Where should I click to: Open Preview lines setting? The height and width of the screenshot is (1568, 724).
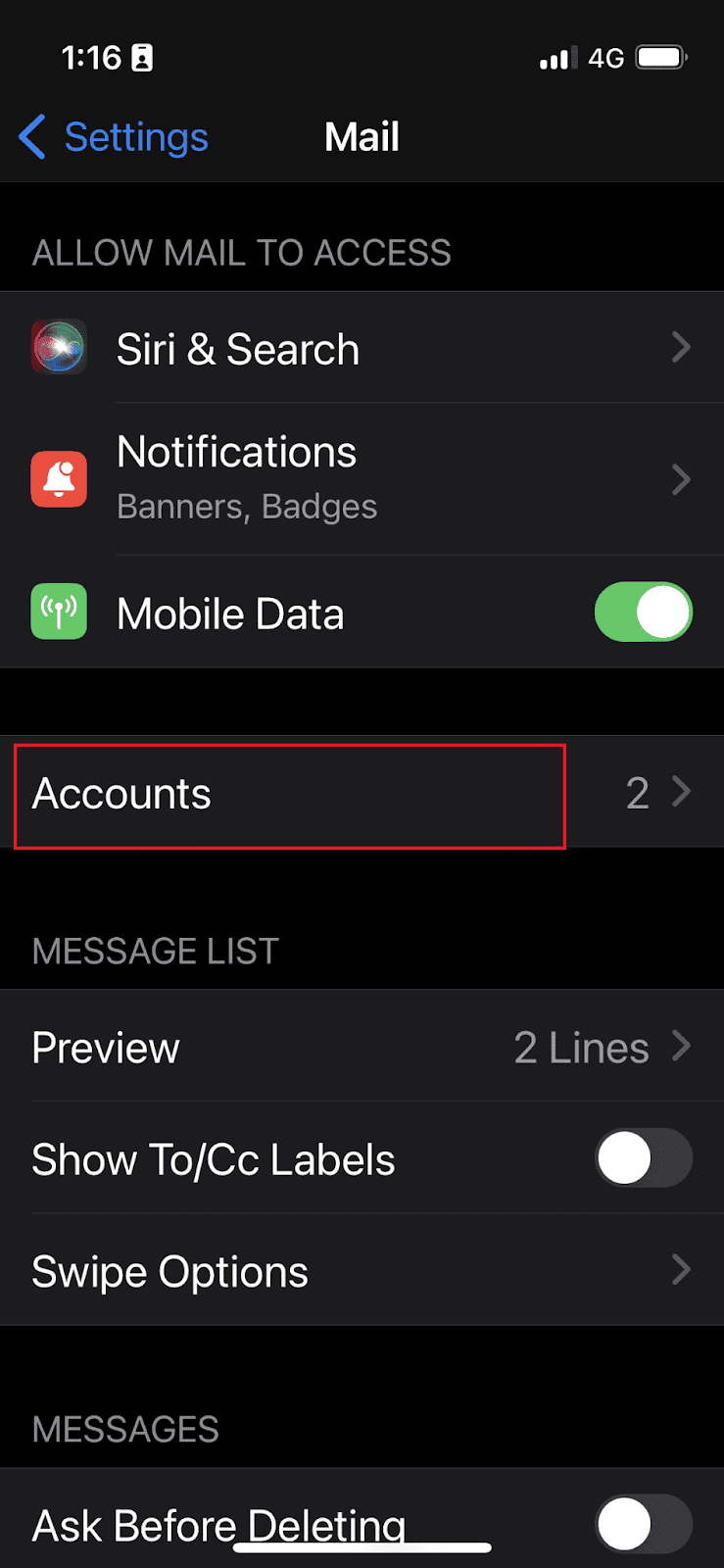click(x=362, y=1047)
